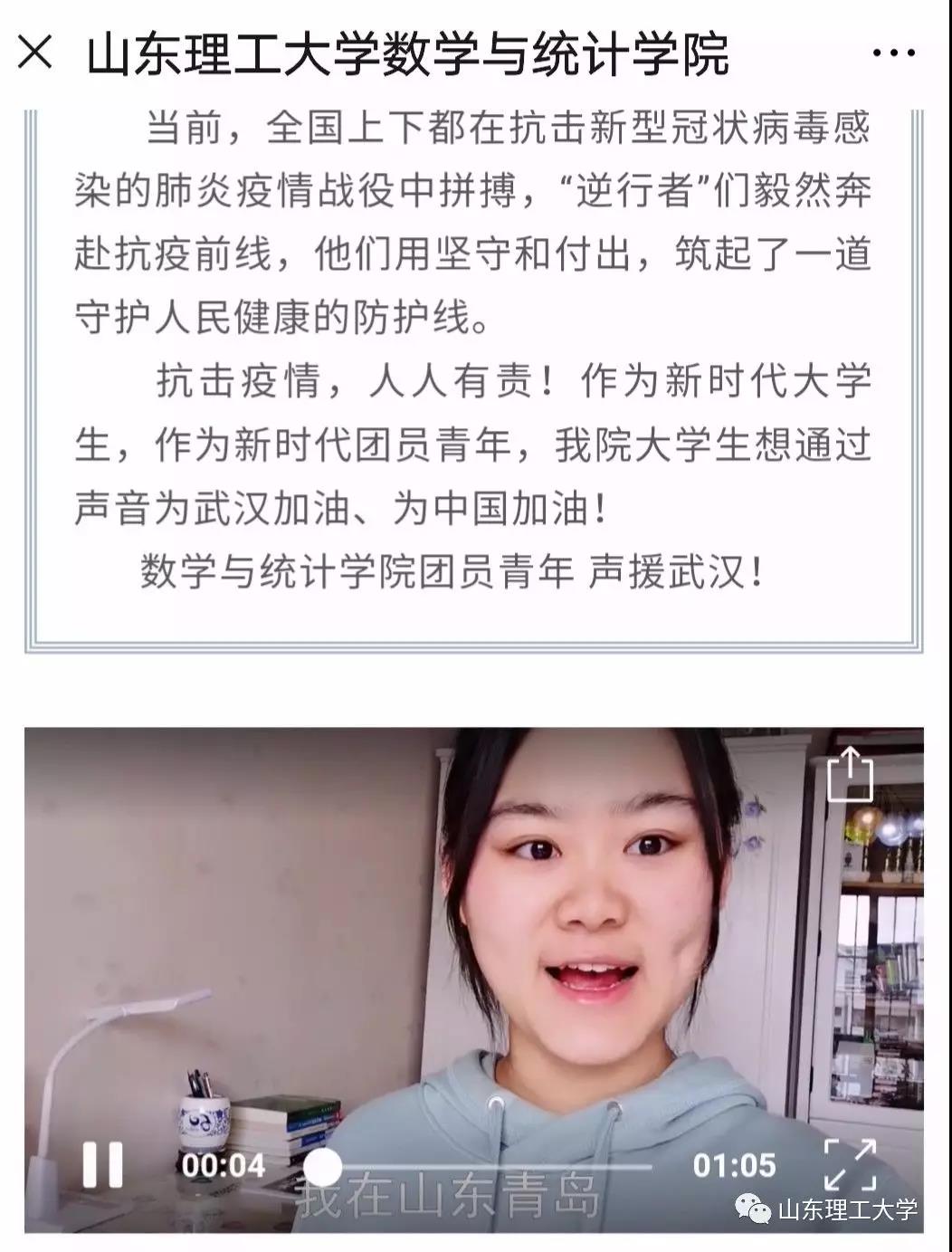The height and width of the screenshot is (1252, 952).
Task: Share the video via share icon
Action: (850, 775)
